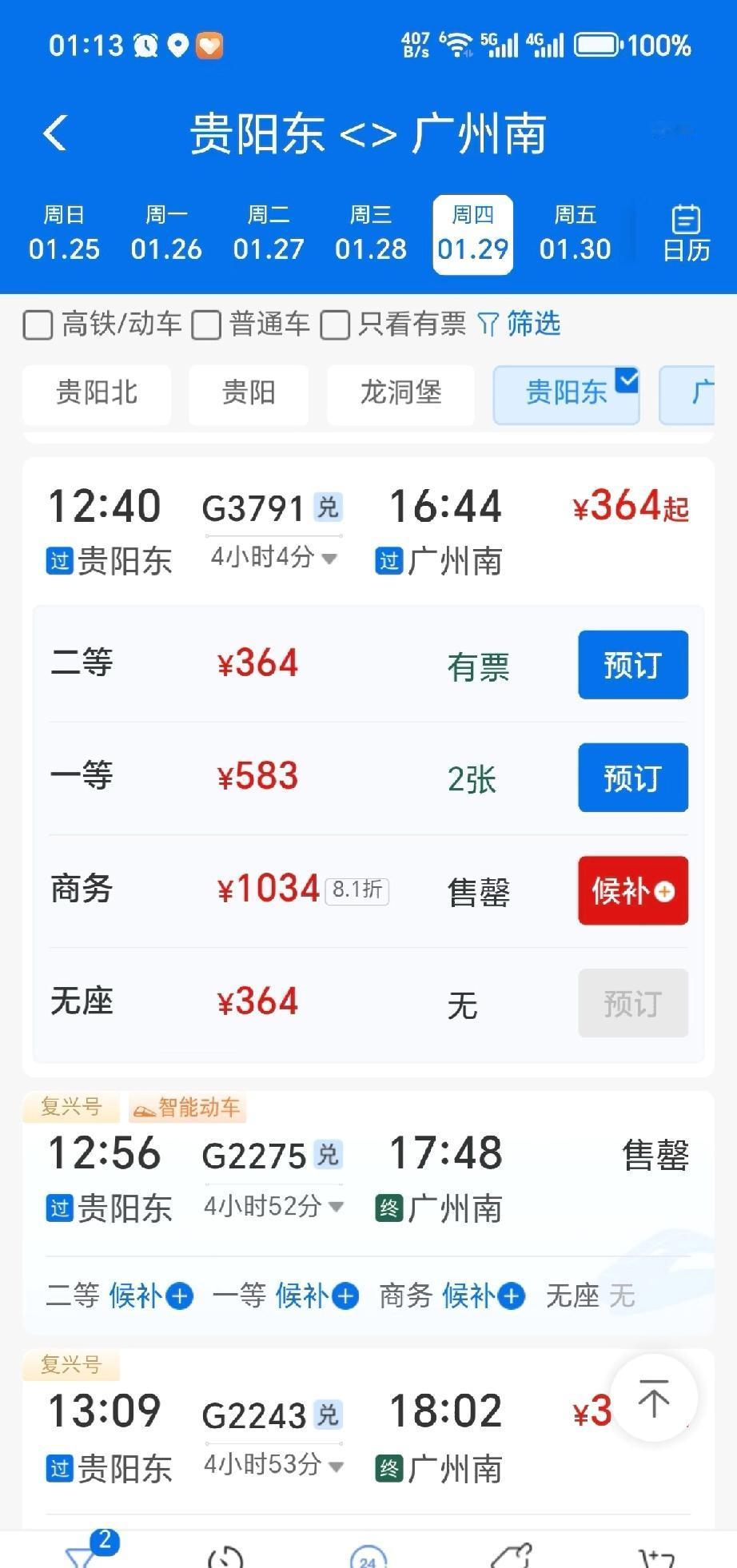Open the calendar icon labeled 日历
The width and height of the screenshot is (737, 1568).
(683, 232)
